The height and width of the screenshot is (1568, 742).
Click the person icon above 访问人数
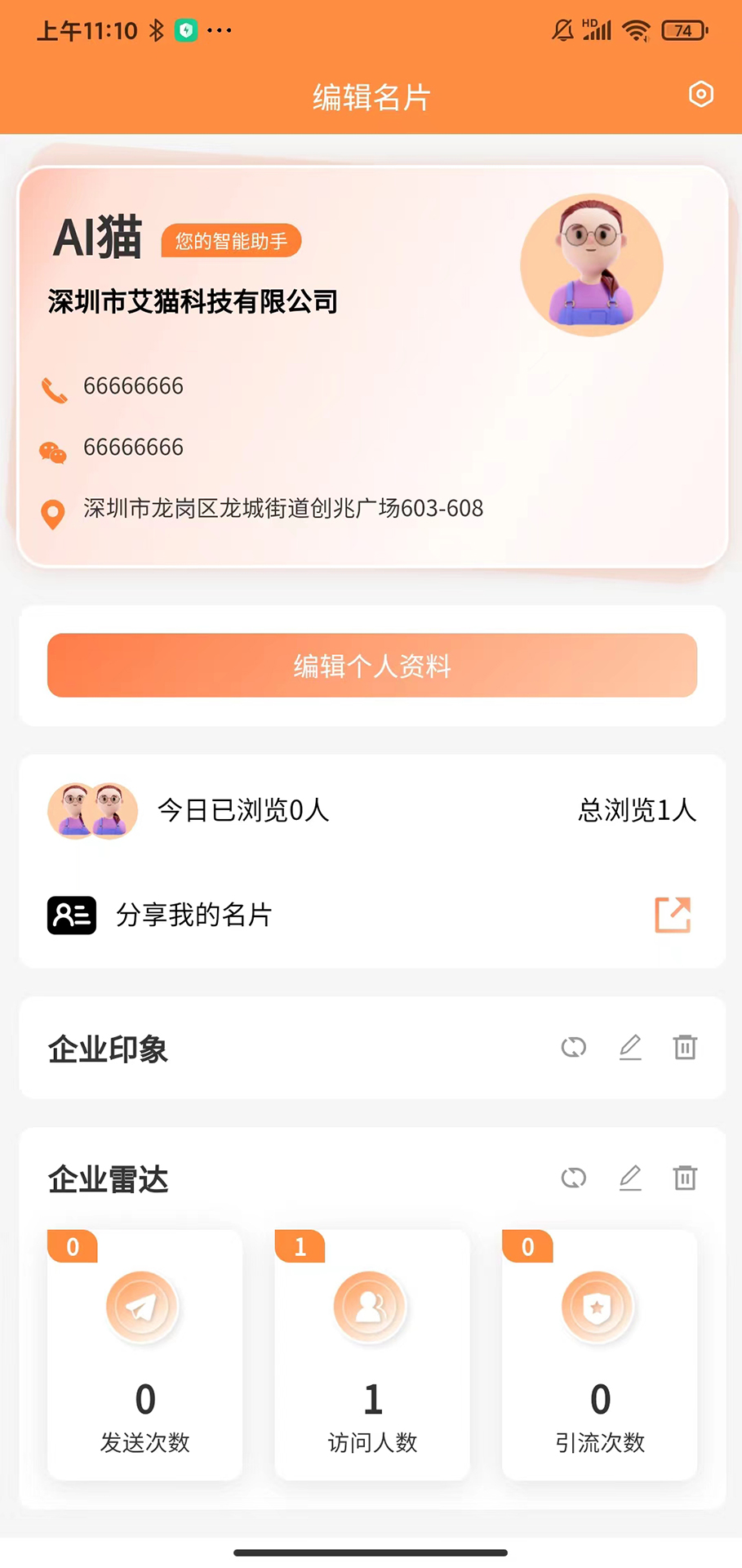pos(371,1306)
